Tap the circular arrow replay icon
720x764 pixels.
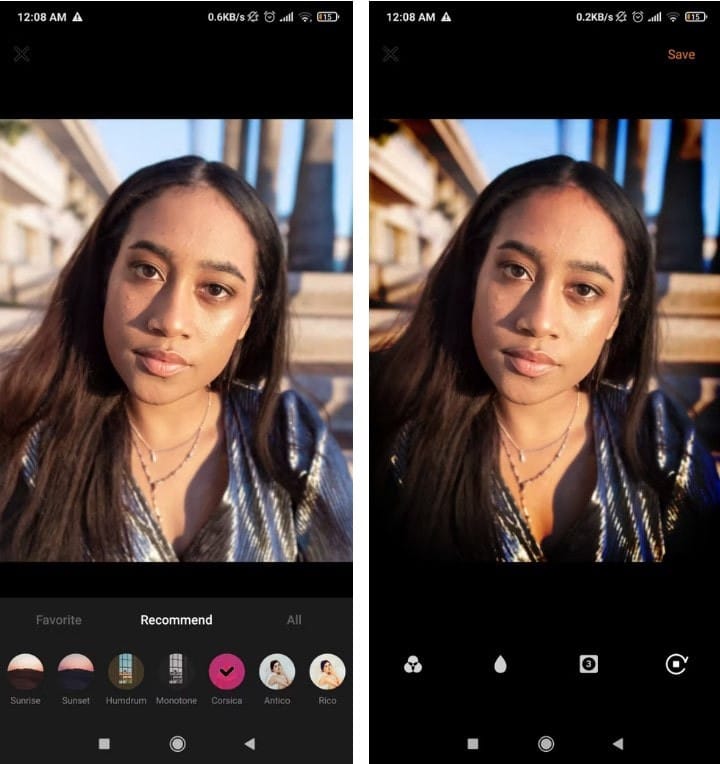[677, 664]
